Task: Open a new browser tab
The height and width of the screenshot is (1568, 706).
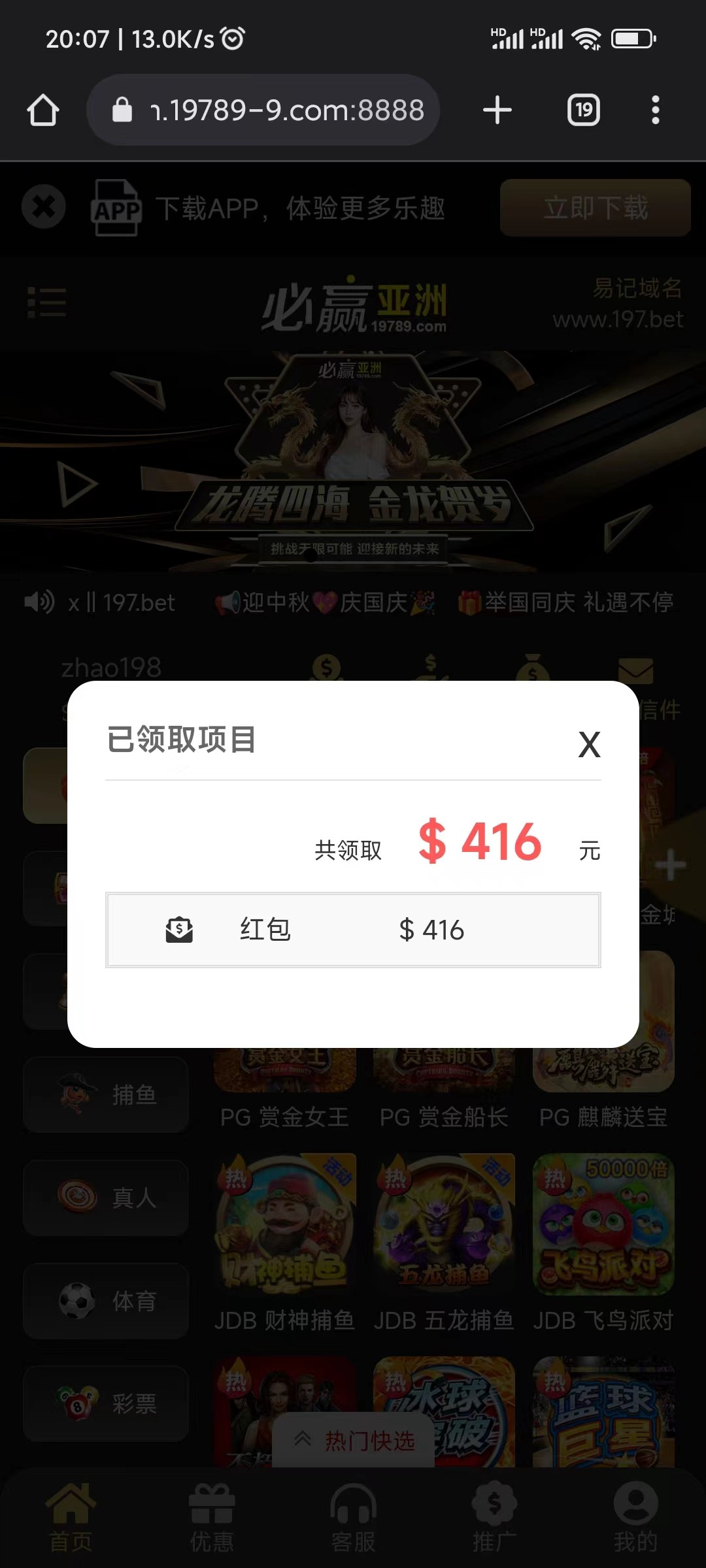Action: pos(497,110)
